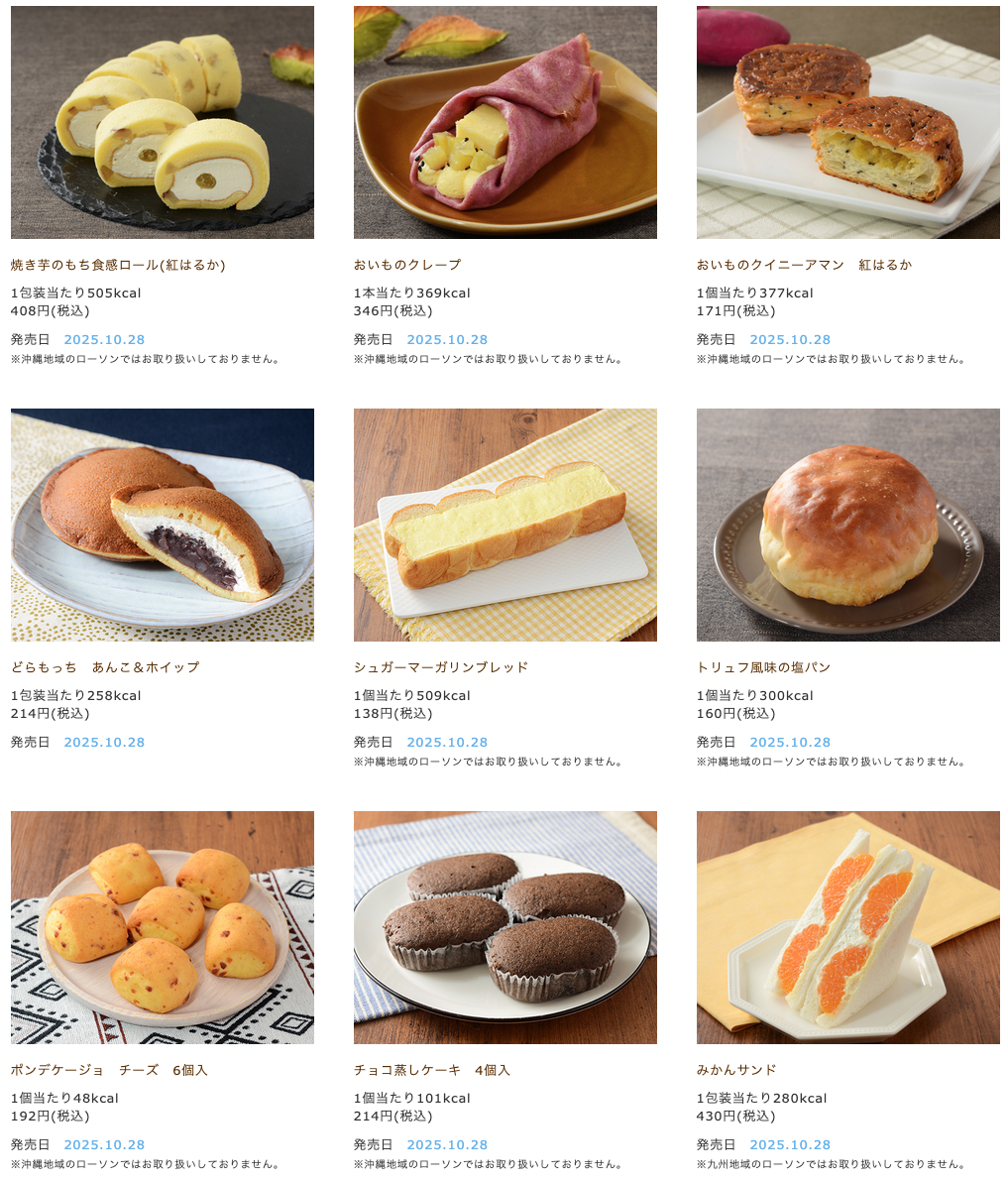1008x1181 pixels.
Task: Tap the シュガーマーガリンブレッド product tile
Action: point(504,526)
